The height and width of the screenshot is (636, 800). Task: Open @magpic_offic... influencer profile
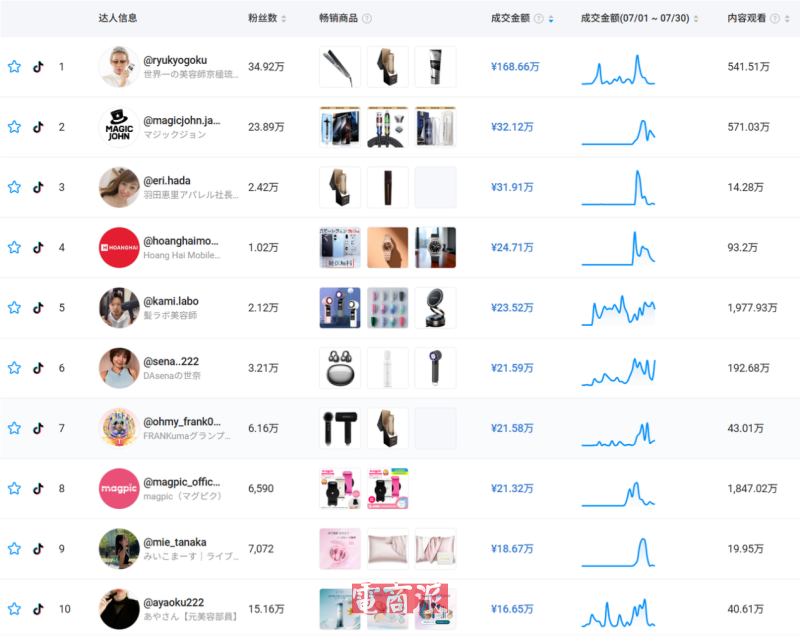(x=181, y=481)
